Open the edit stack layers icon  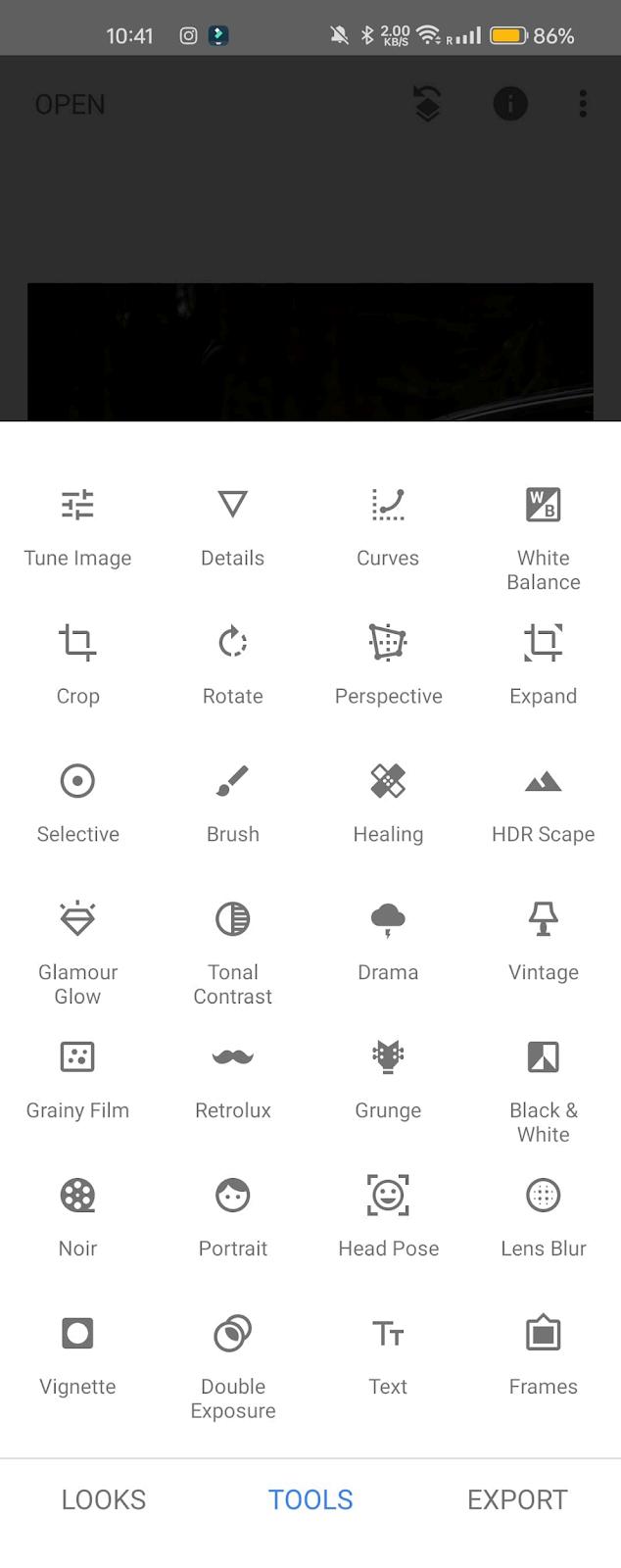427,104
